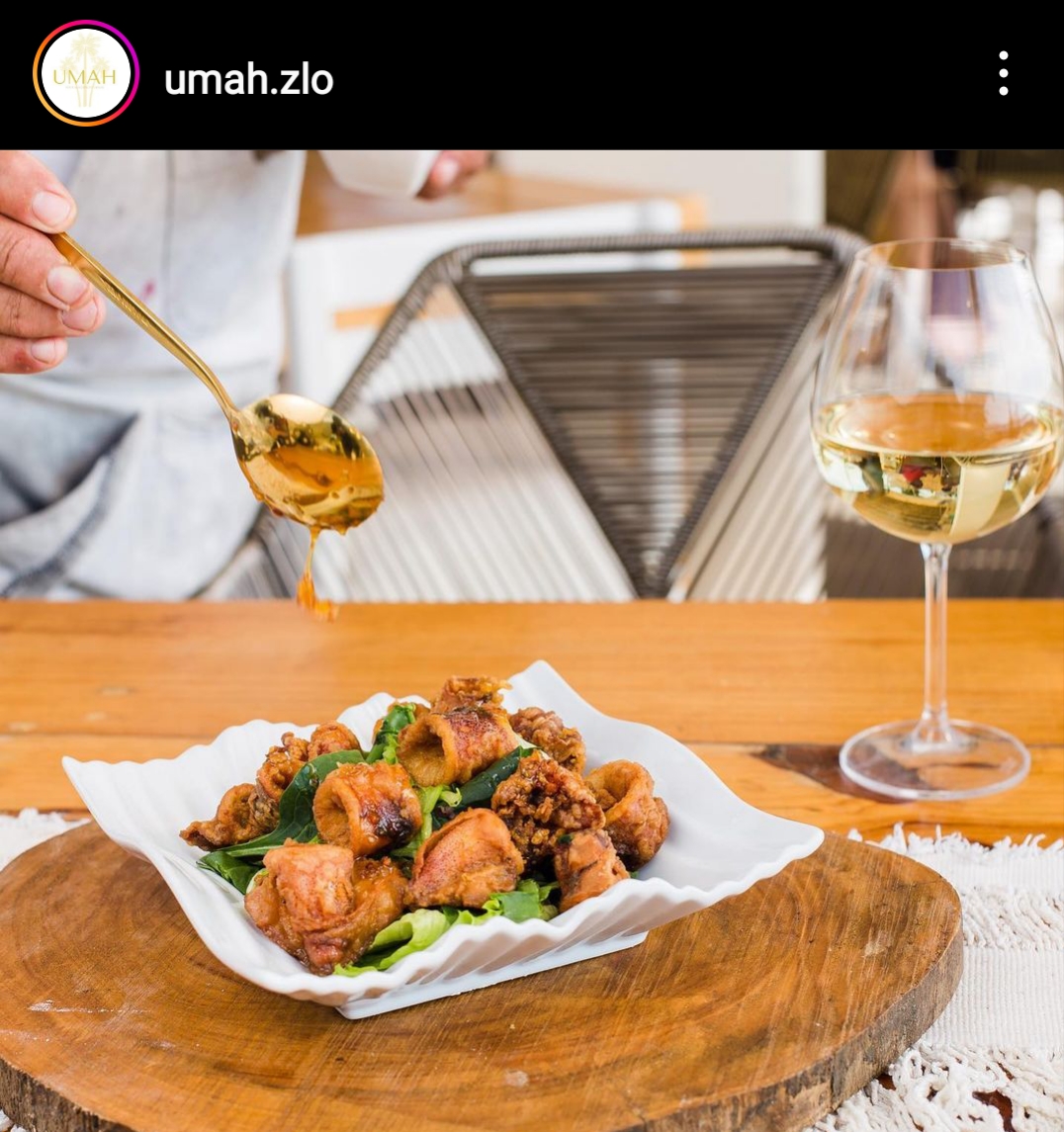Open the umah.zlo profile picture story
Image resolution: width=1064 pixels, height=1132 pixels.
86,74
